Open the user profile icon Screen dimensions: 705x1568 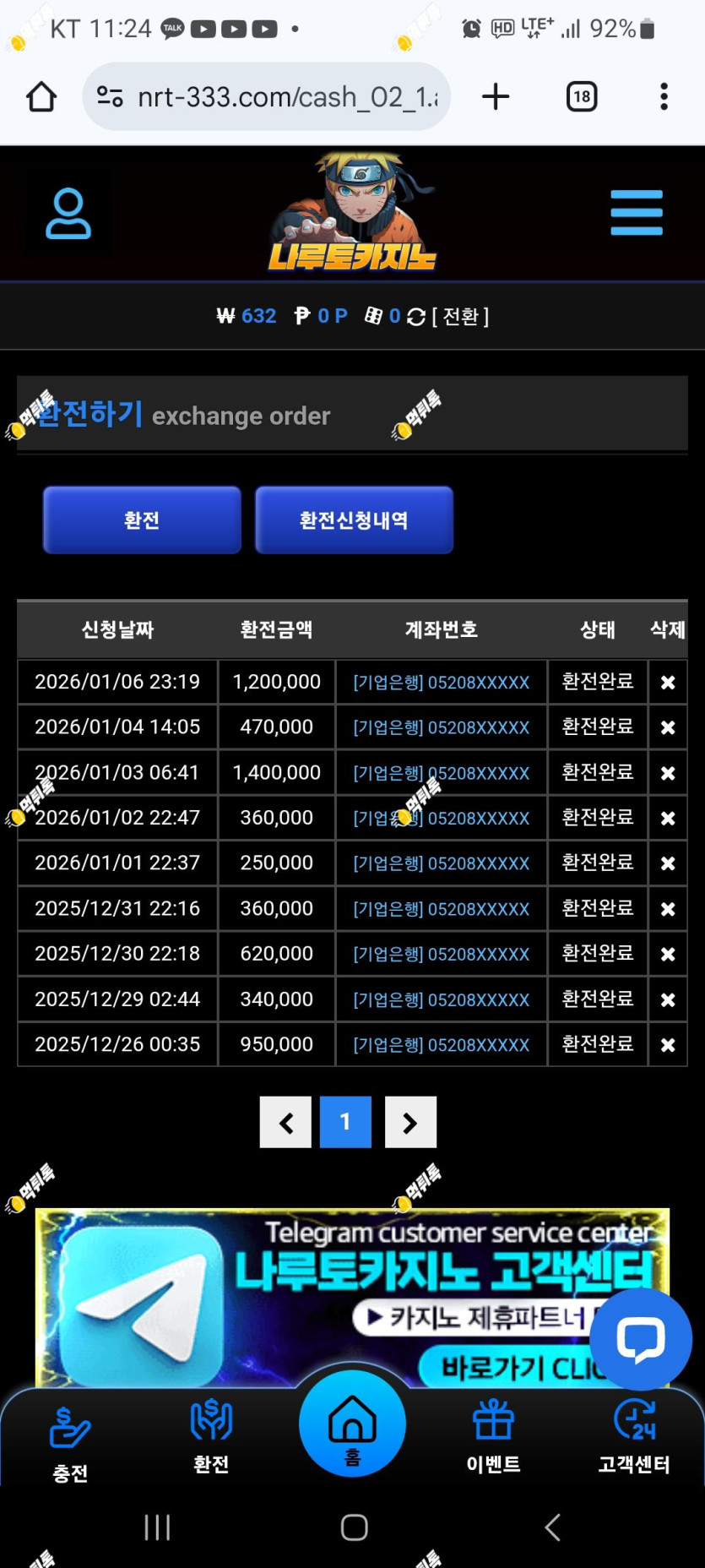(68, 214)
